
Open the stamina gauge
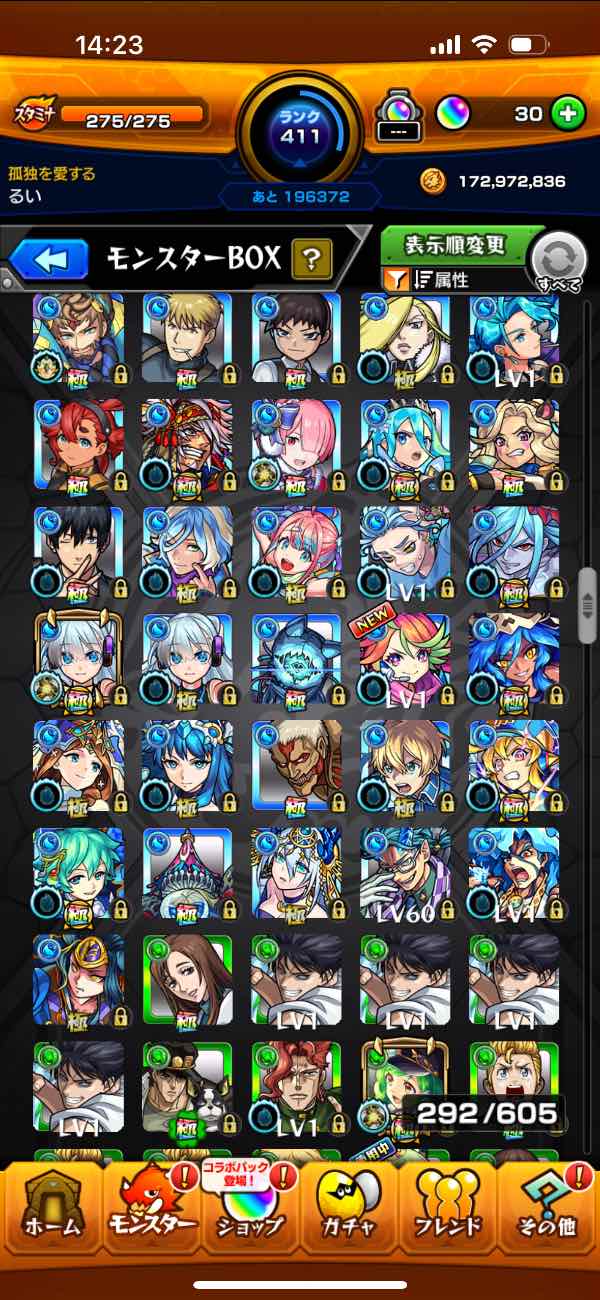(112, 117)
